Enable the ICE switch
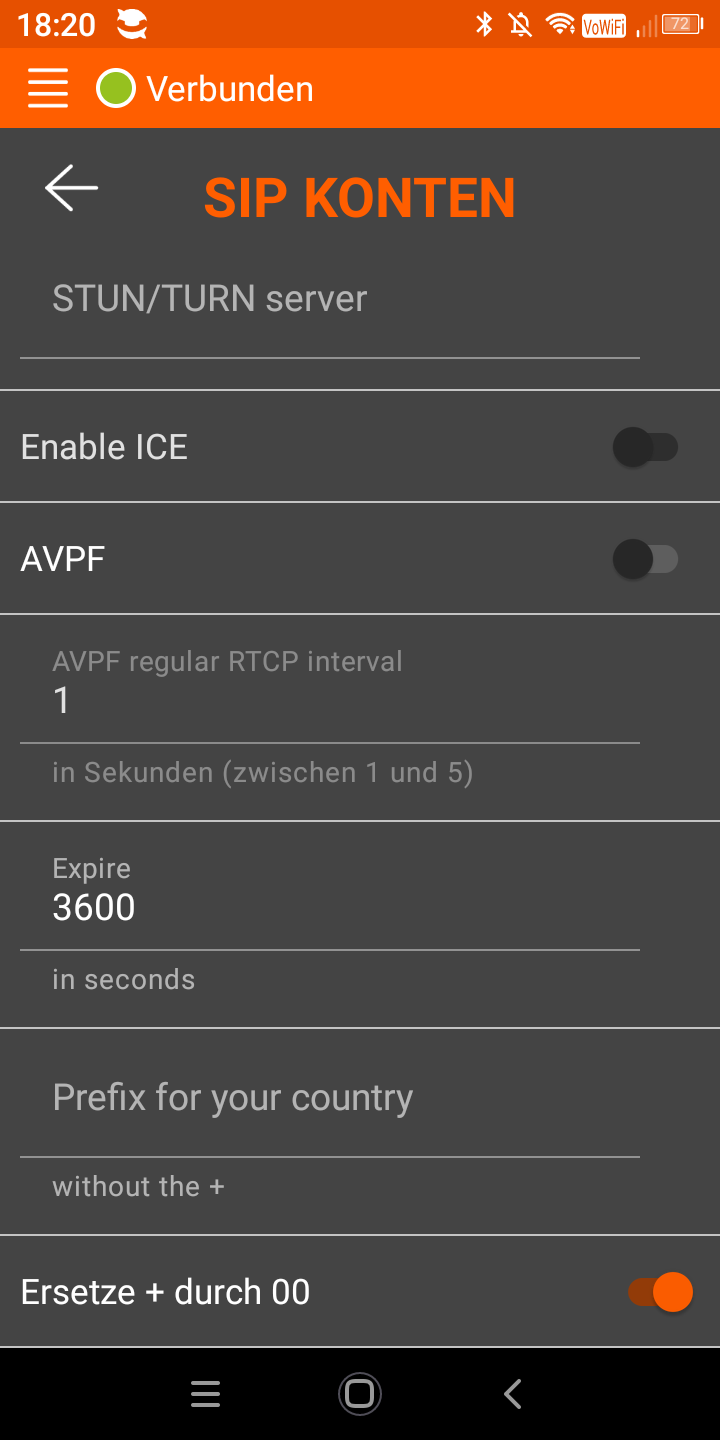The height and width of the screenshot is (1440, 720). (646, 447)
